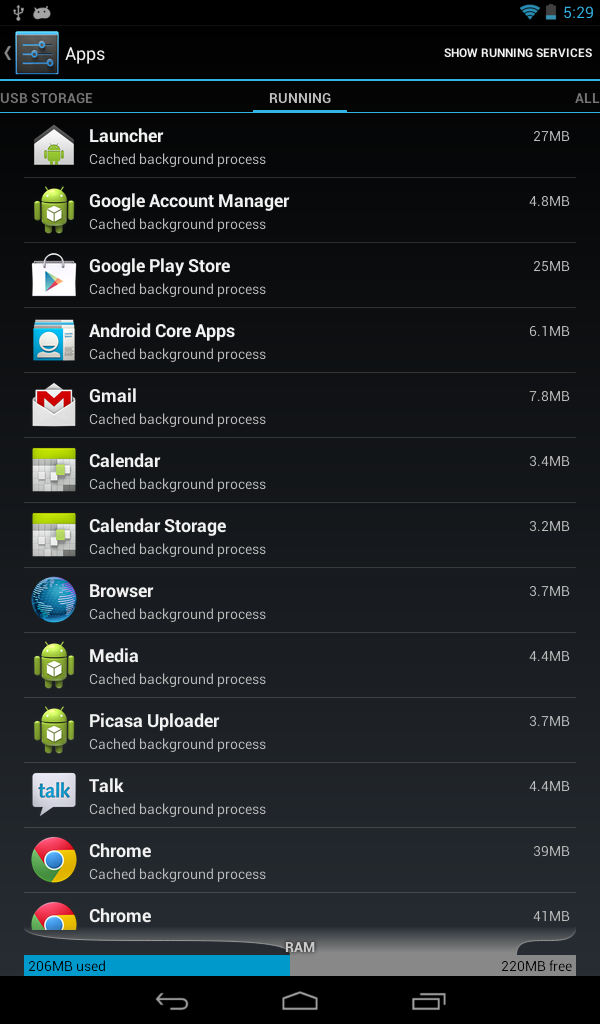Tap the system back button
The image size is (600, 1024).
pos(172,1000)
